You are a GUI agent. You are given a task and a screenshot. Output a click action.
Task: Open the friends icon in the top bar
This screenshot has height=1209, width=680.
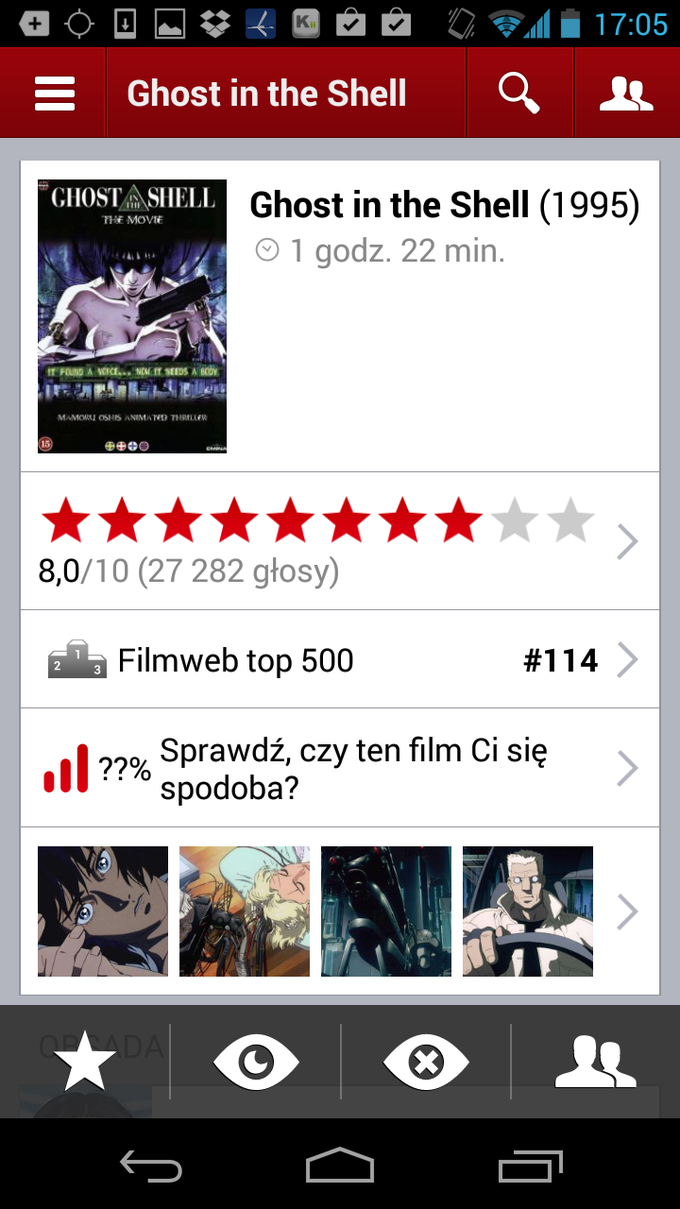pos(626,93)
